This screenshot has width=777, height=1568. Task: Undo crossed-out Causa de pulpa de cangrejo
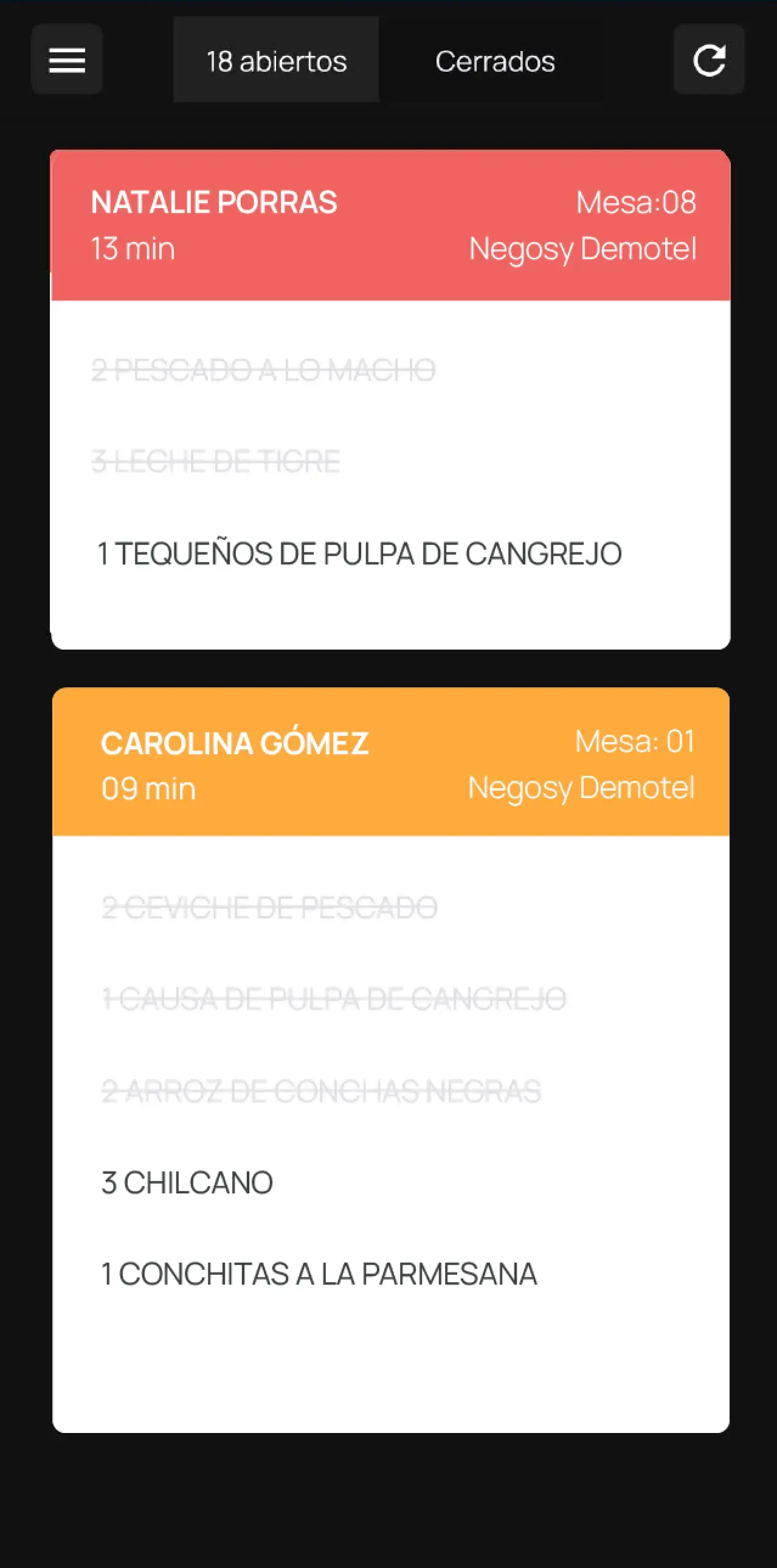point(334,999)
